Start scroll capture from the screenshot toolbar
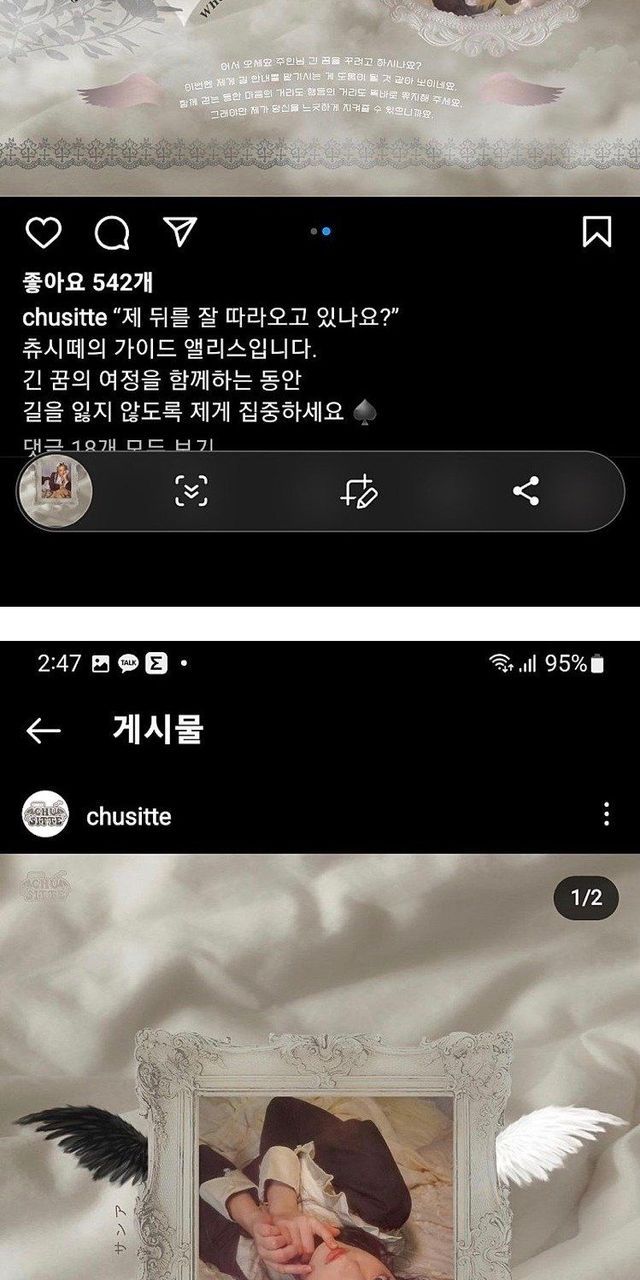The width and height of the screenshot is (640, 1280). tap(191, 491)
